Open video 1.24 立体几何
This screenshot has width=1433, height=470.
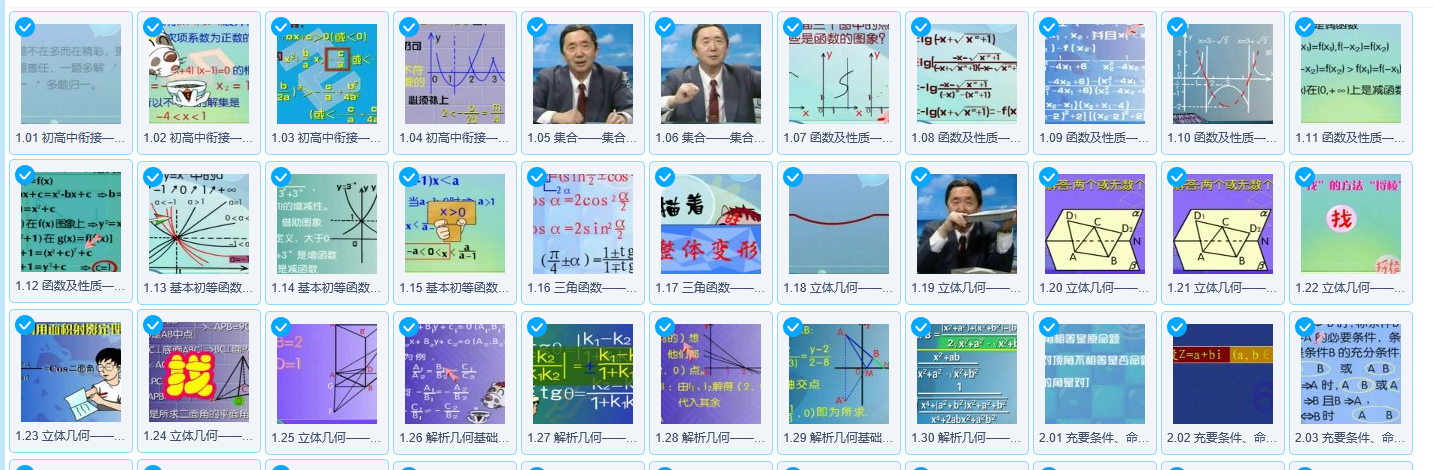pos(199,374)
